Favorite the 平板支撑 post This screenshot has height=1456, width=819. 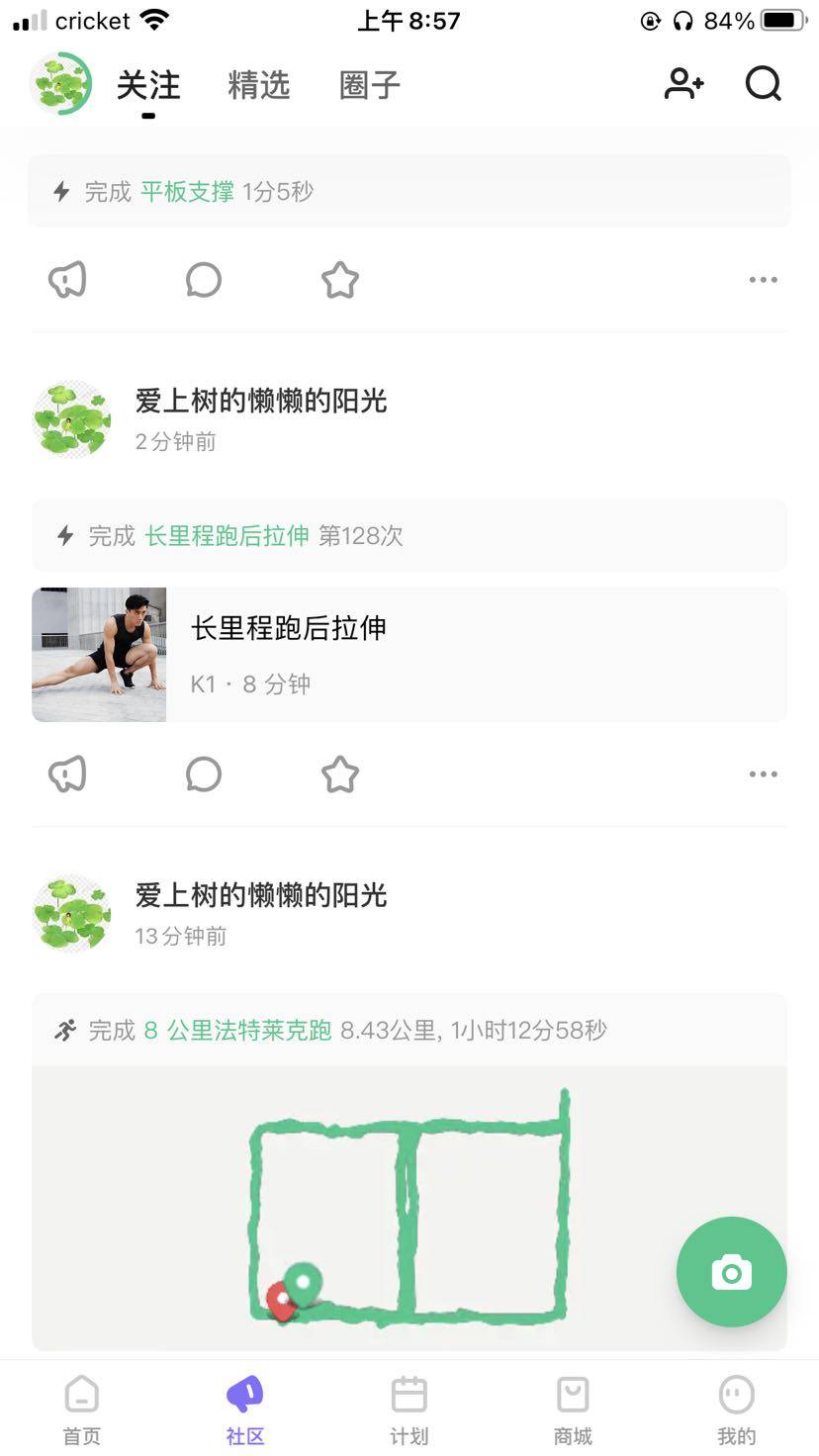coord(340,280)
